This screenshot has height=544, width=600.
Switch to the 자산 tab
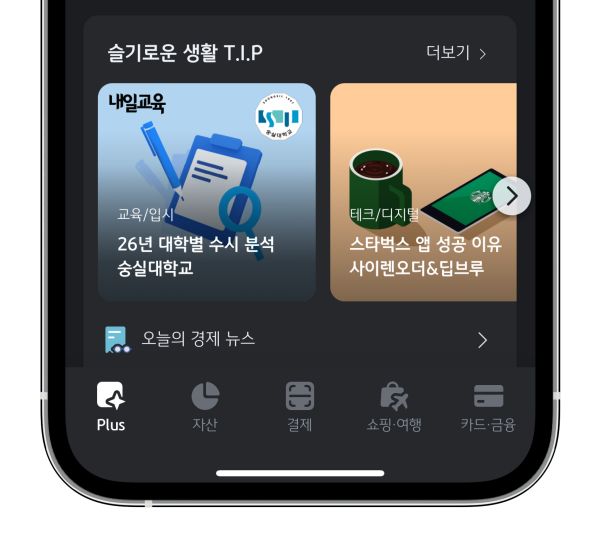205,406
